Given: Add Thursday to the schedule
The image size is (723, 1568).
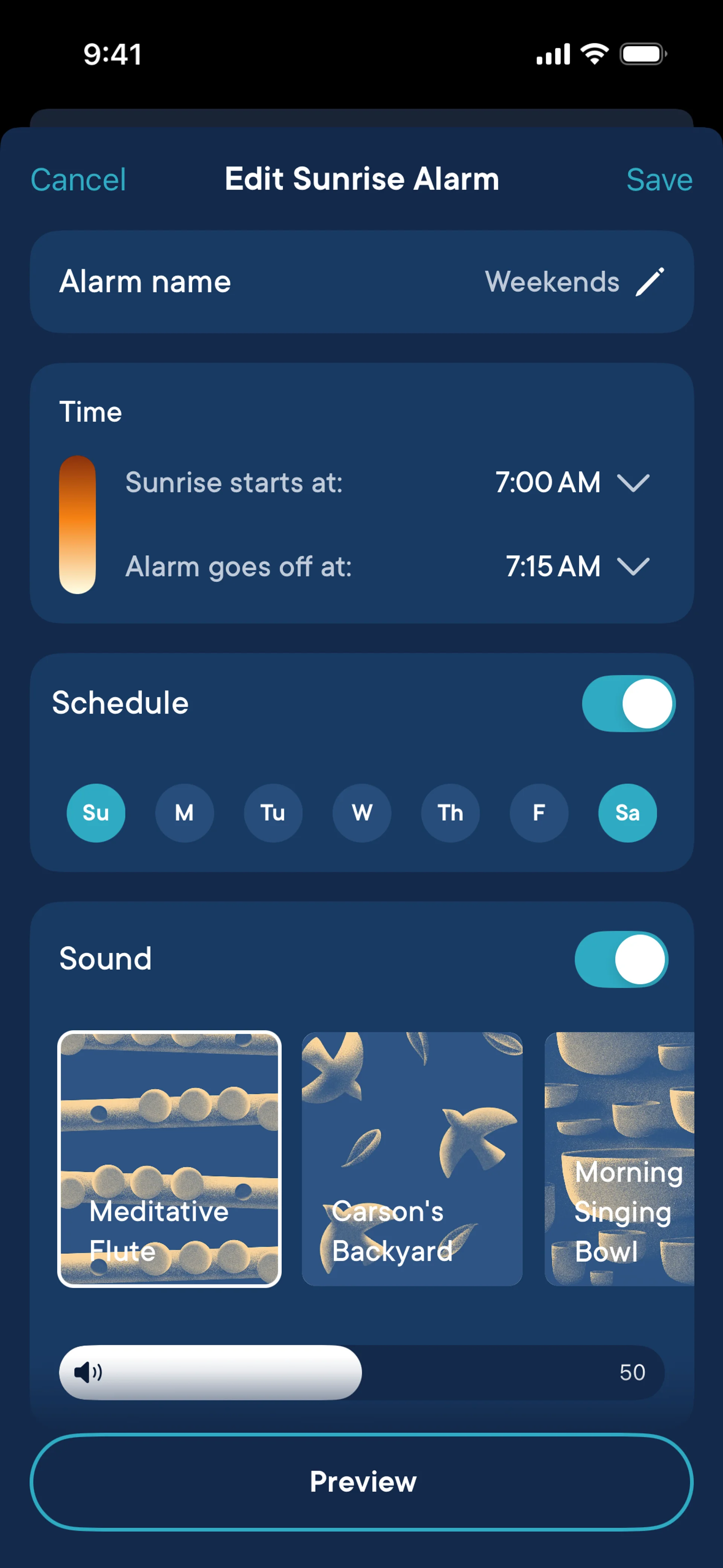Looking at the screenshot, I should point(450,813).
